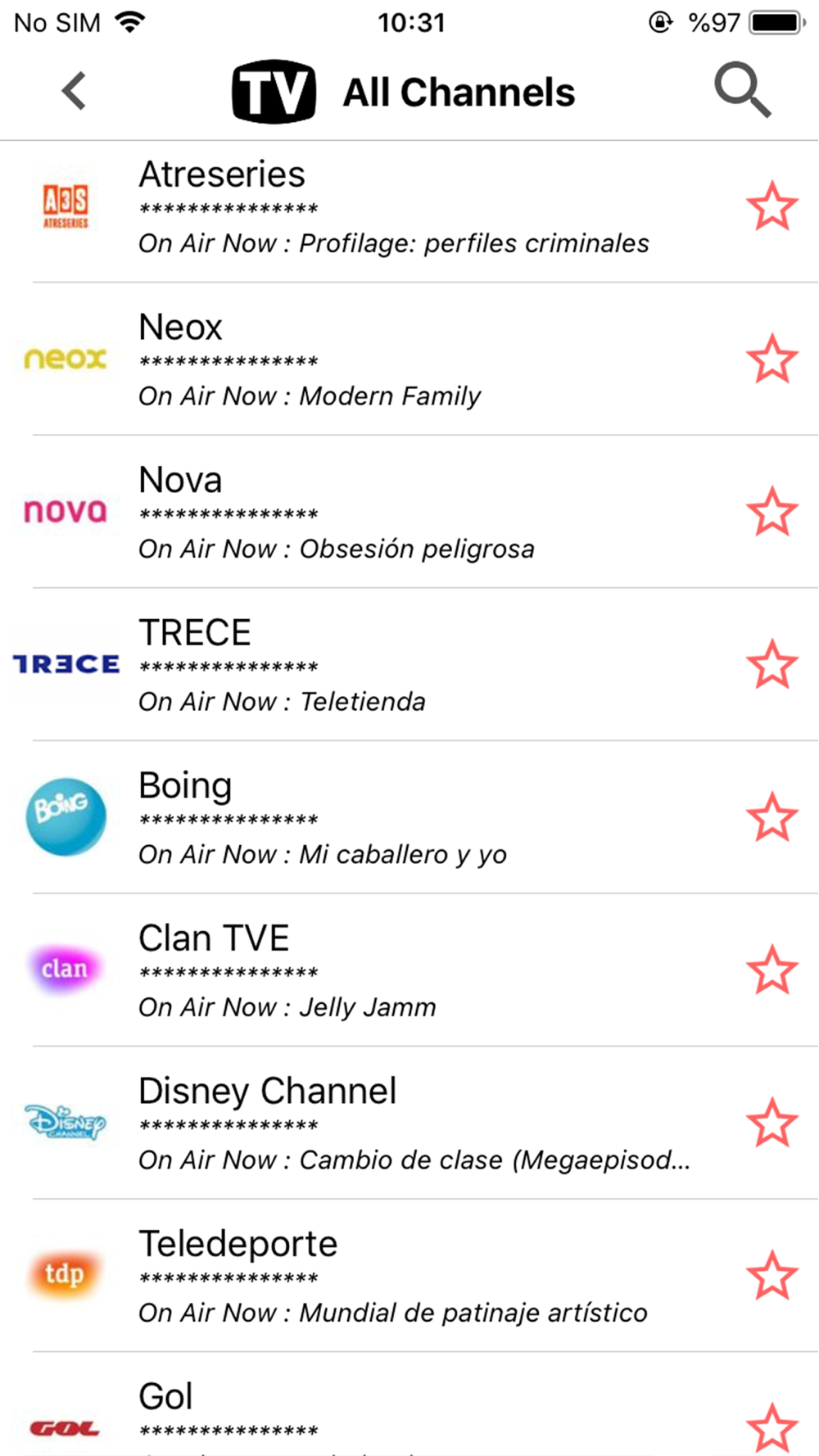This screenshot has width=819, height=1456.
Task: Add Teledeporte to favorites
Action: [771, 1275]
